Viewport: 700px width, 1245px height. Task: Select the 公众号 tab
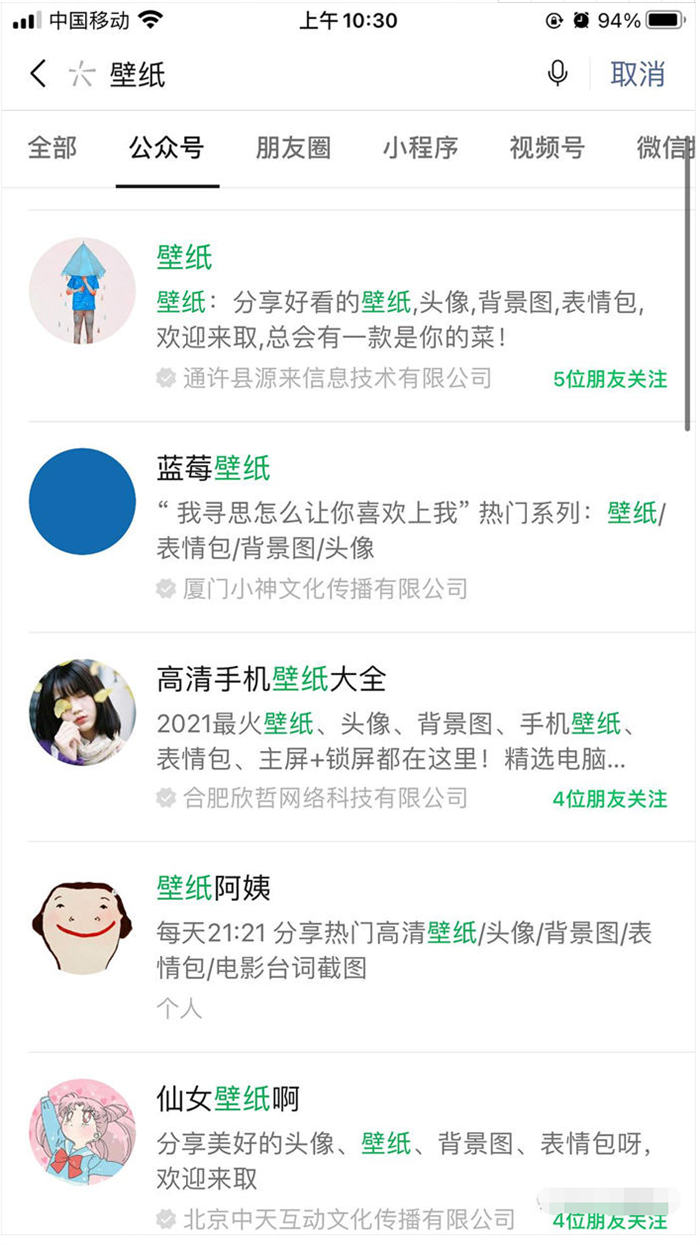pos(167,148)
